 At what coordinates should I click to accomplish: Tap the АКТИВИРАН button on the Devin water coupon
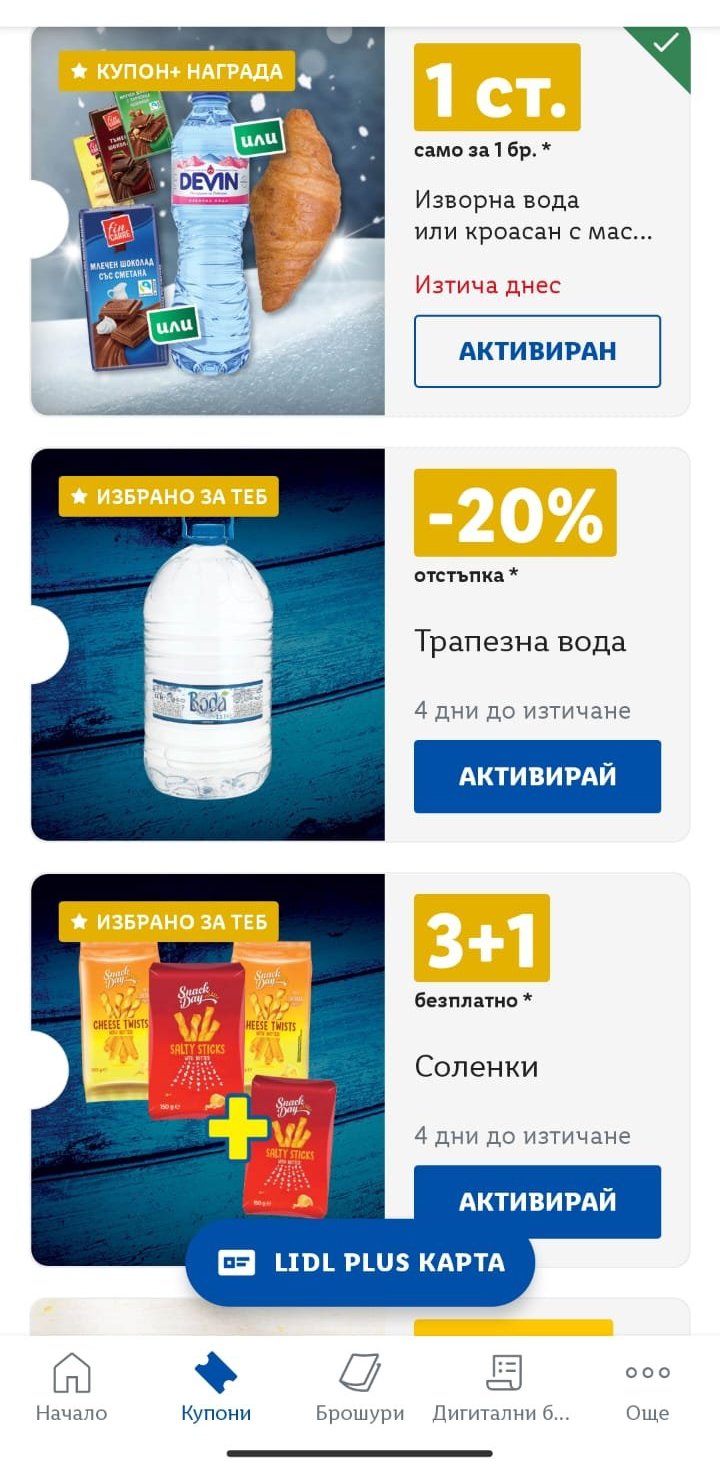coord(537,351)
